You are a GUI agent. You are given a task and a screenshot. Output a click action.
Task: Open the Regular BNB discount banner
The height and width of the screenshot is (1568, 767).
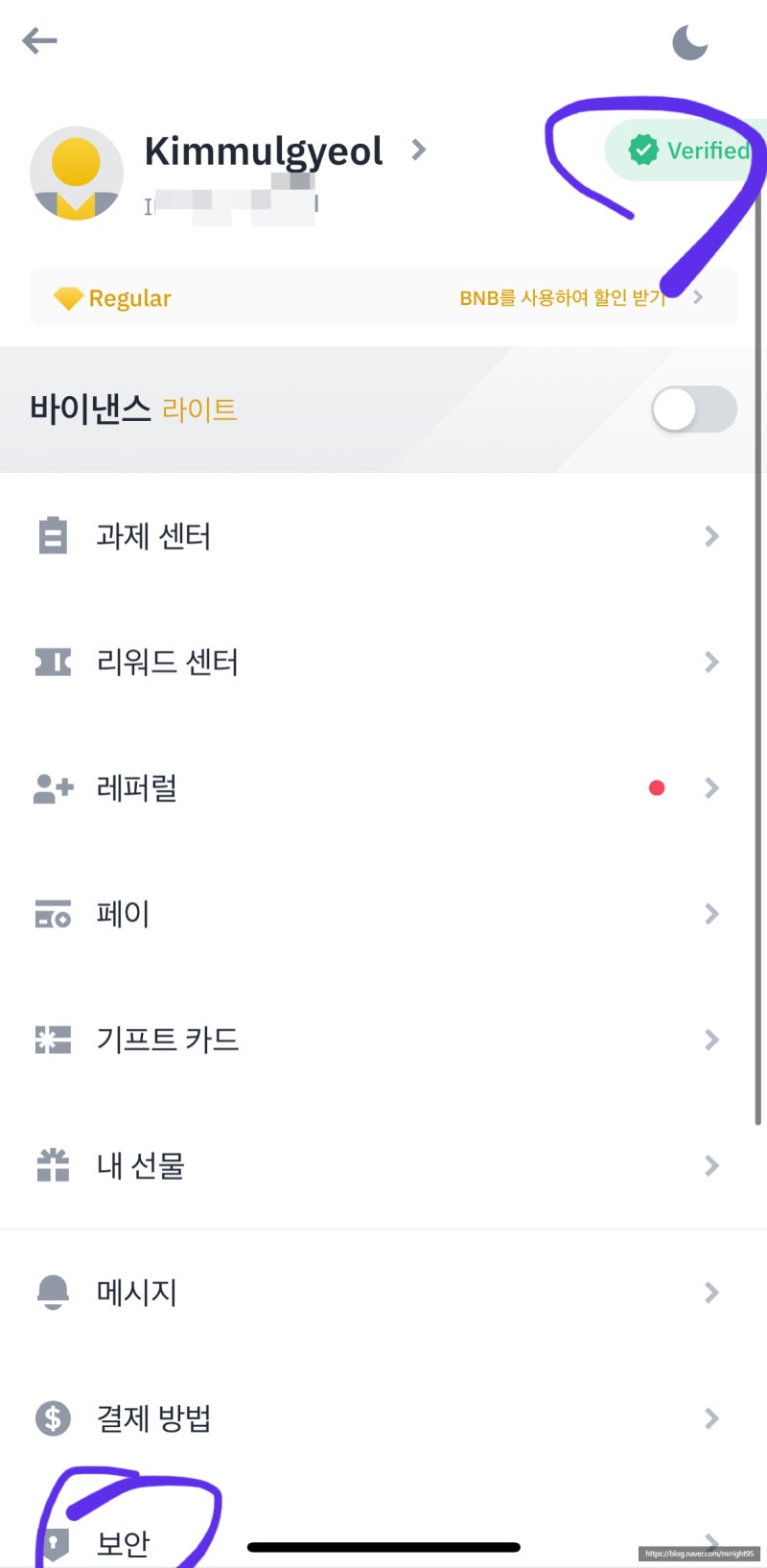(383, 297)
